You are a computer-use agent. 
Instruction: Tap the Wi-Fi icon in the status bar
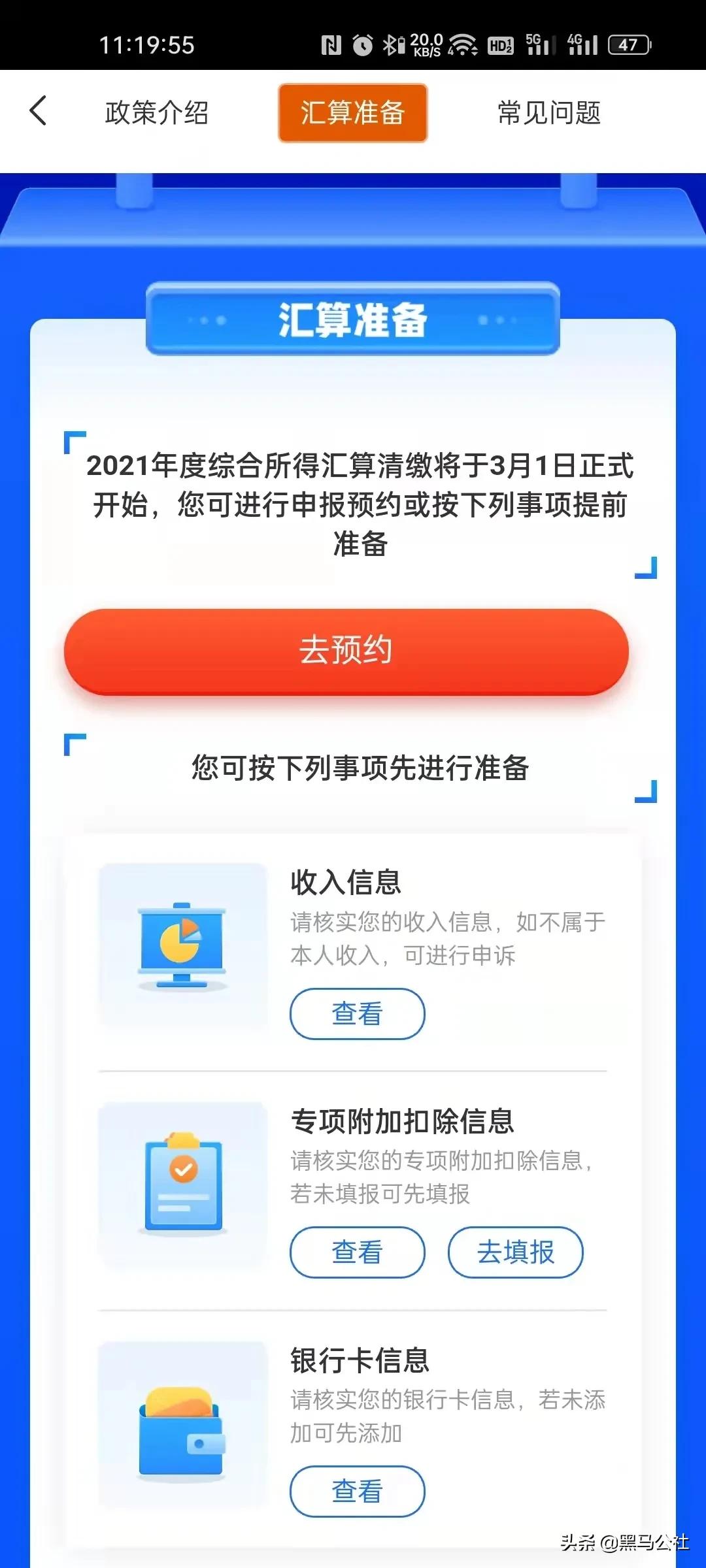point(465,44)
